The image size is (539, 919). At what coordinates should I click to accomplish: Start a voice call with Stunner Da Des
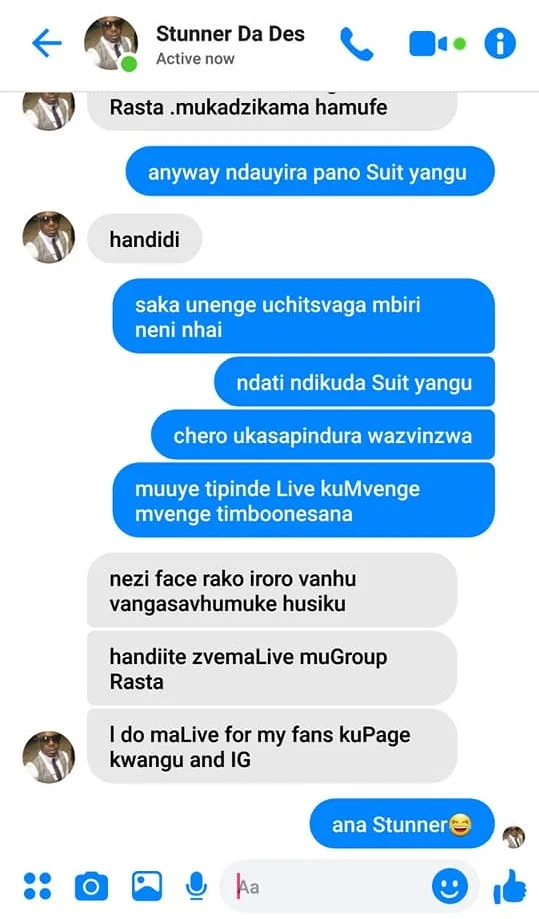(x=356, y=43)
